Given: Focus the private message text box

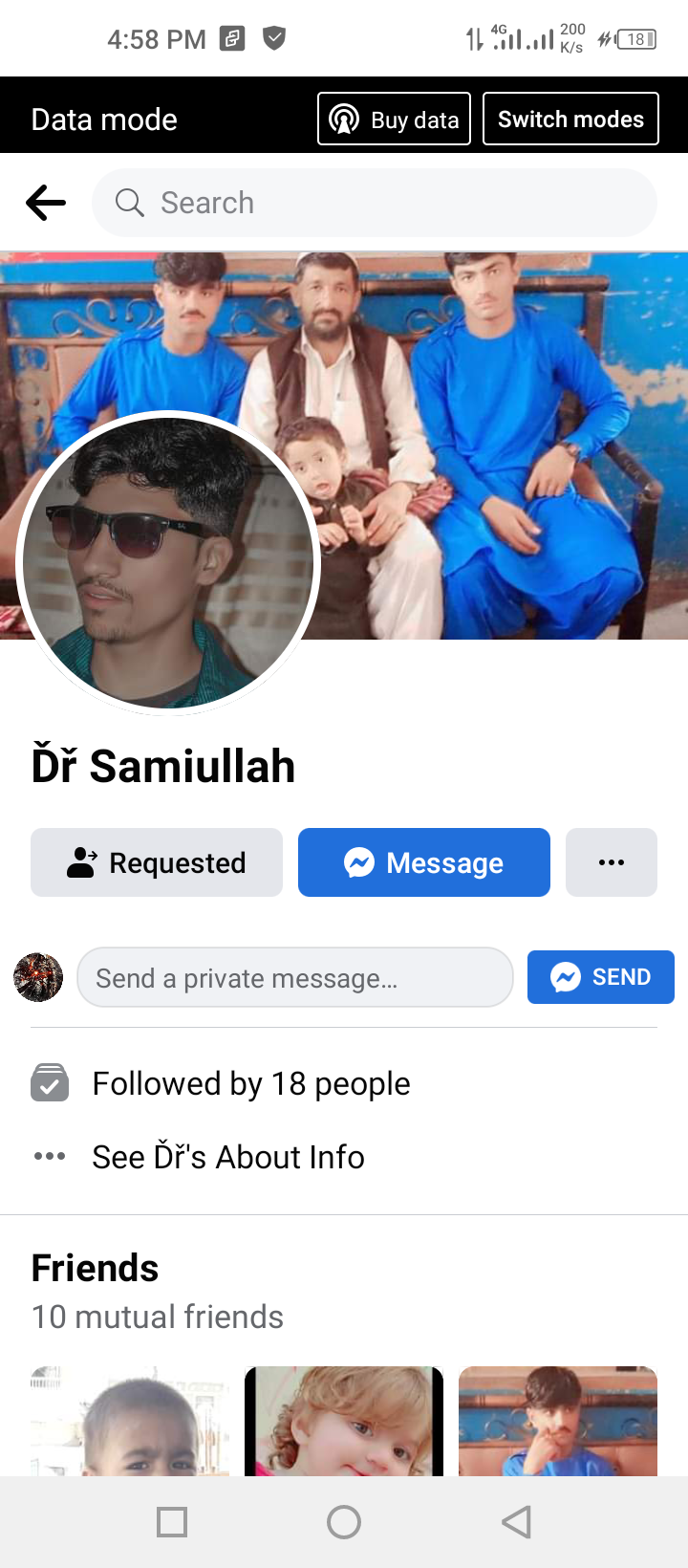Looking at the screenshot, I should click(294, 977).
